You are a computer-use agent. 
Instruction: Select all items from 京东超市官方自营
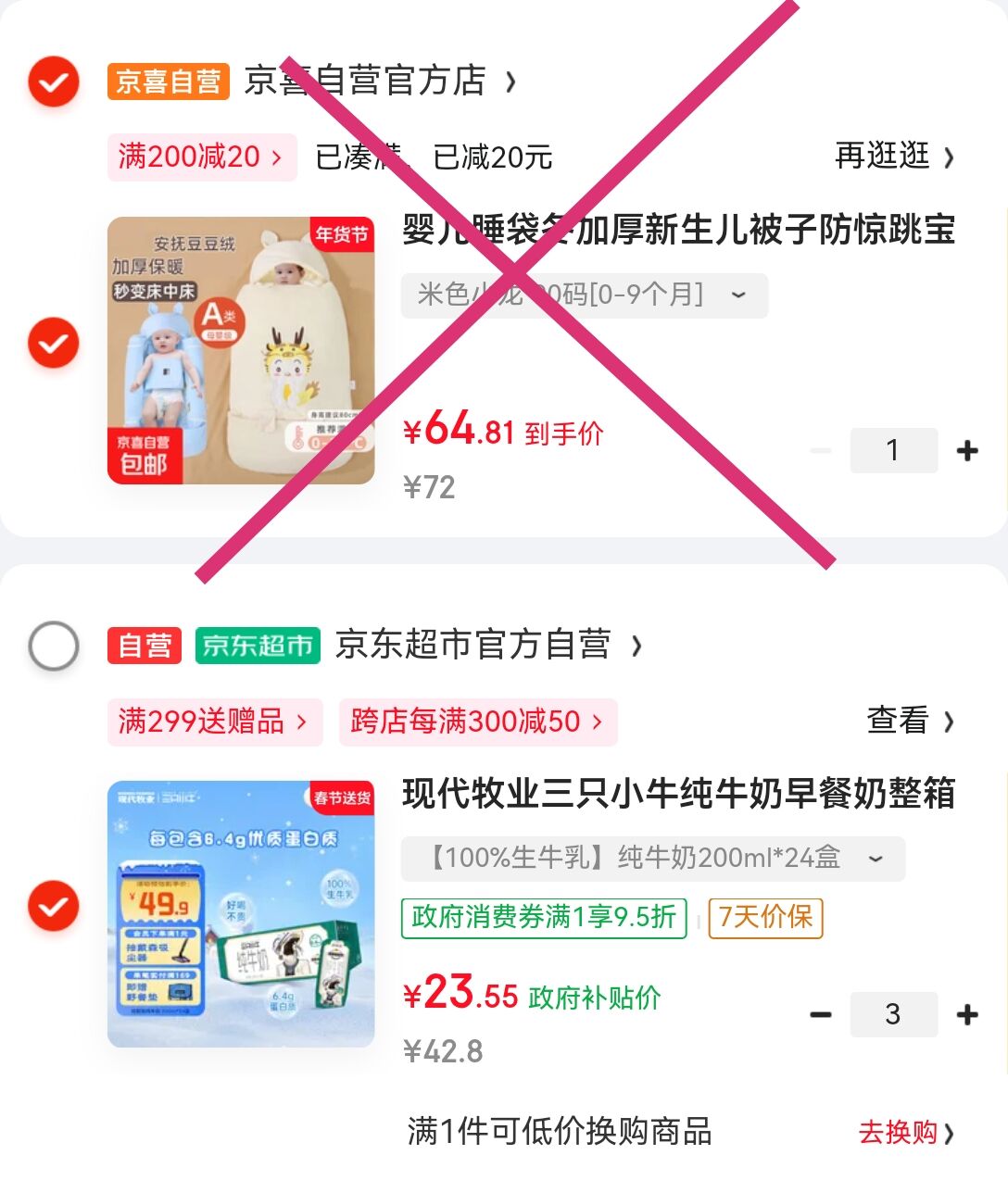54,645
